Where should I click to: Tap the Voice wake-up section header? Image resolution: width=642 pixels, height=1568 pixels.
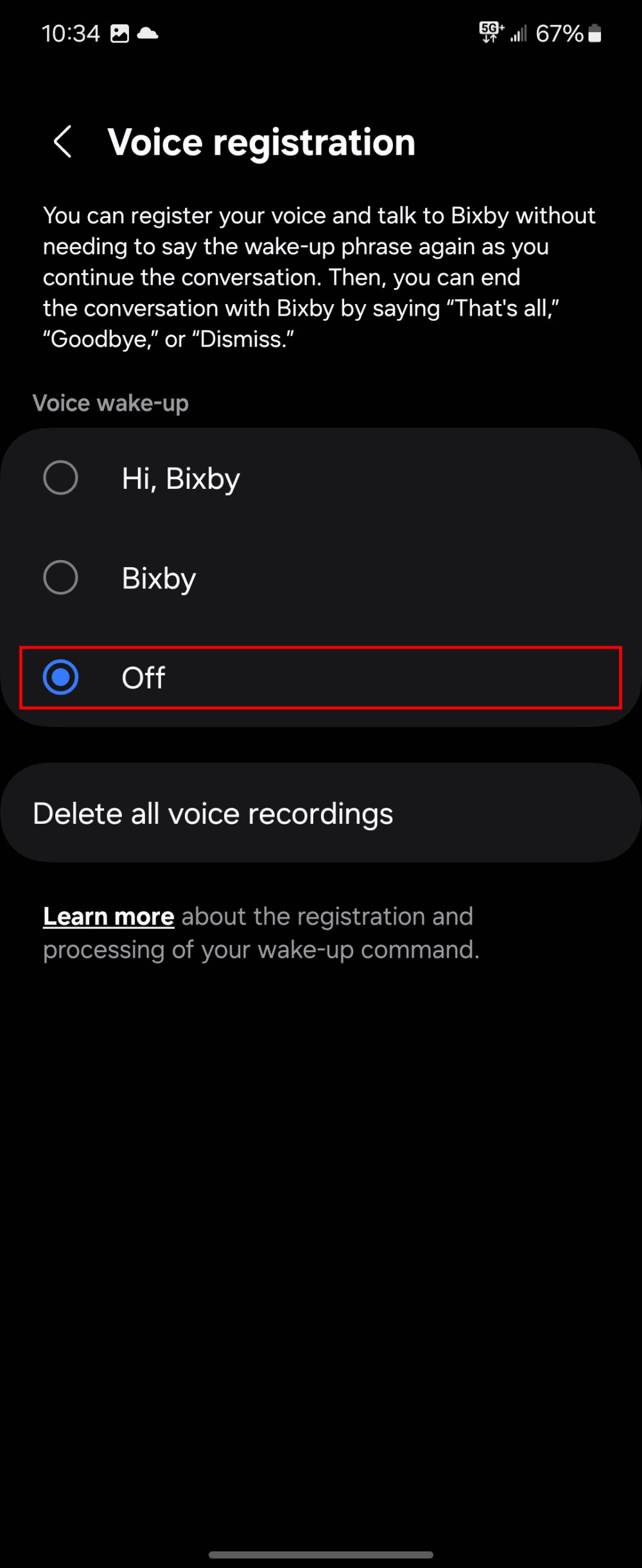[x=110, y=403]
